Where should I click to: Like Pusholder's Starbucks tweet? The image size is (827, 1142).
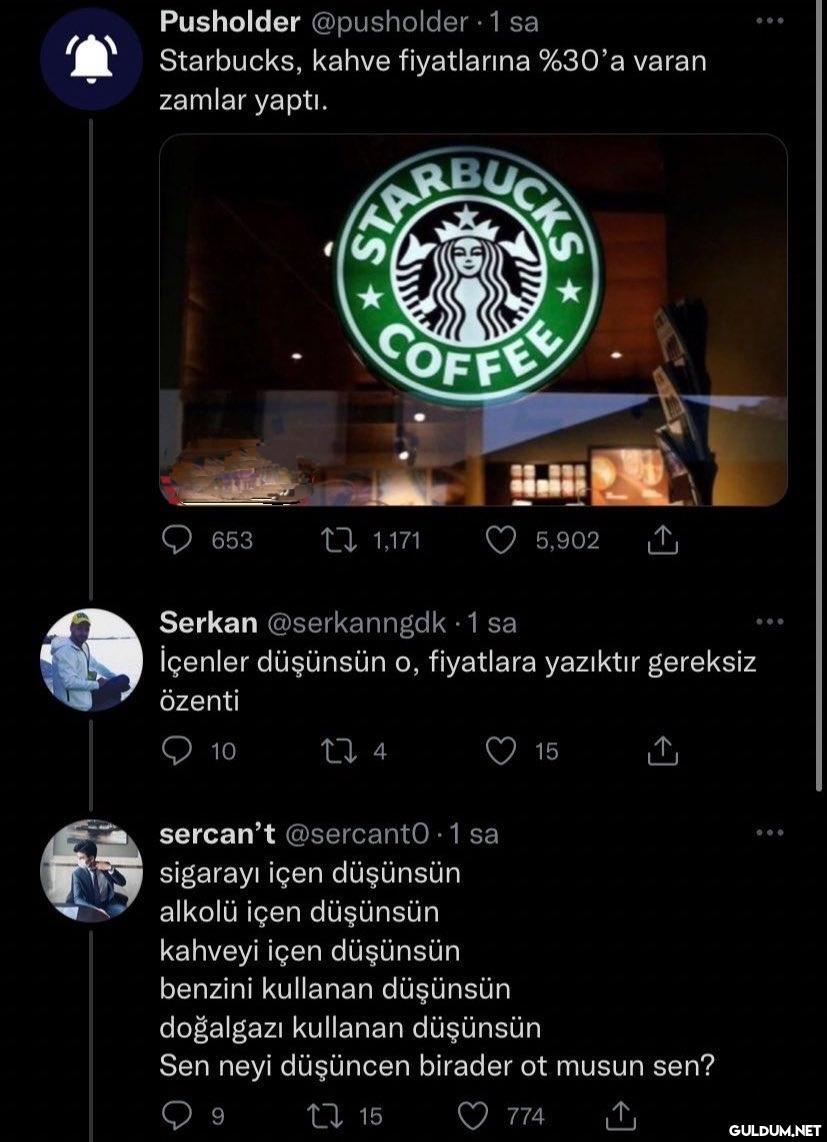(500, 541)
